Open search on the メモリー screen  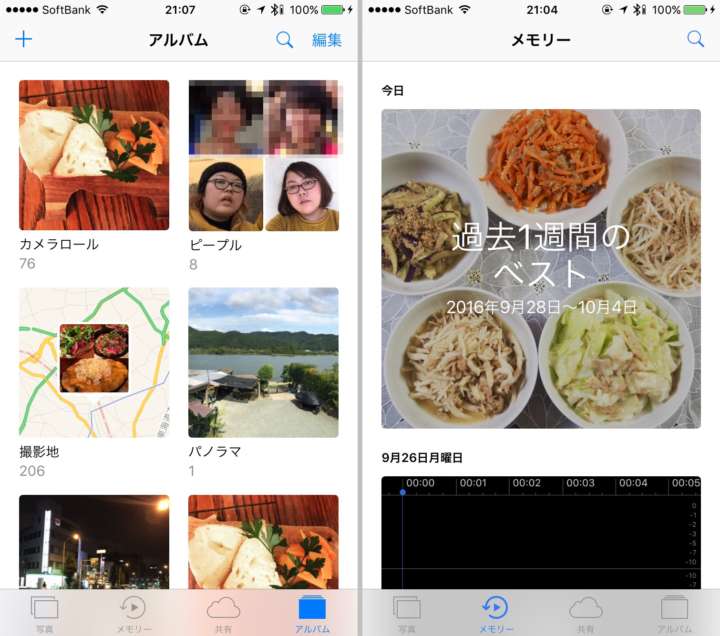pos(696,40)
